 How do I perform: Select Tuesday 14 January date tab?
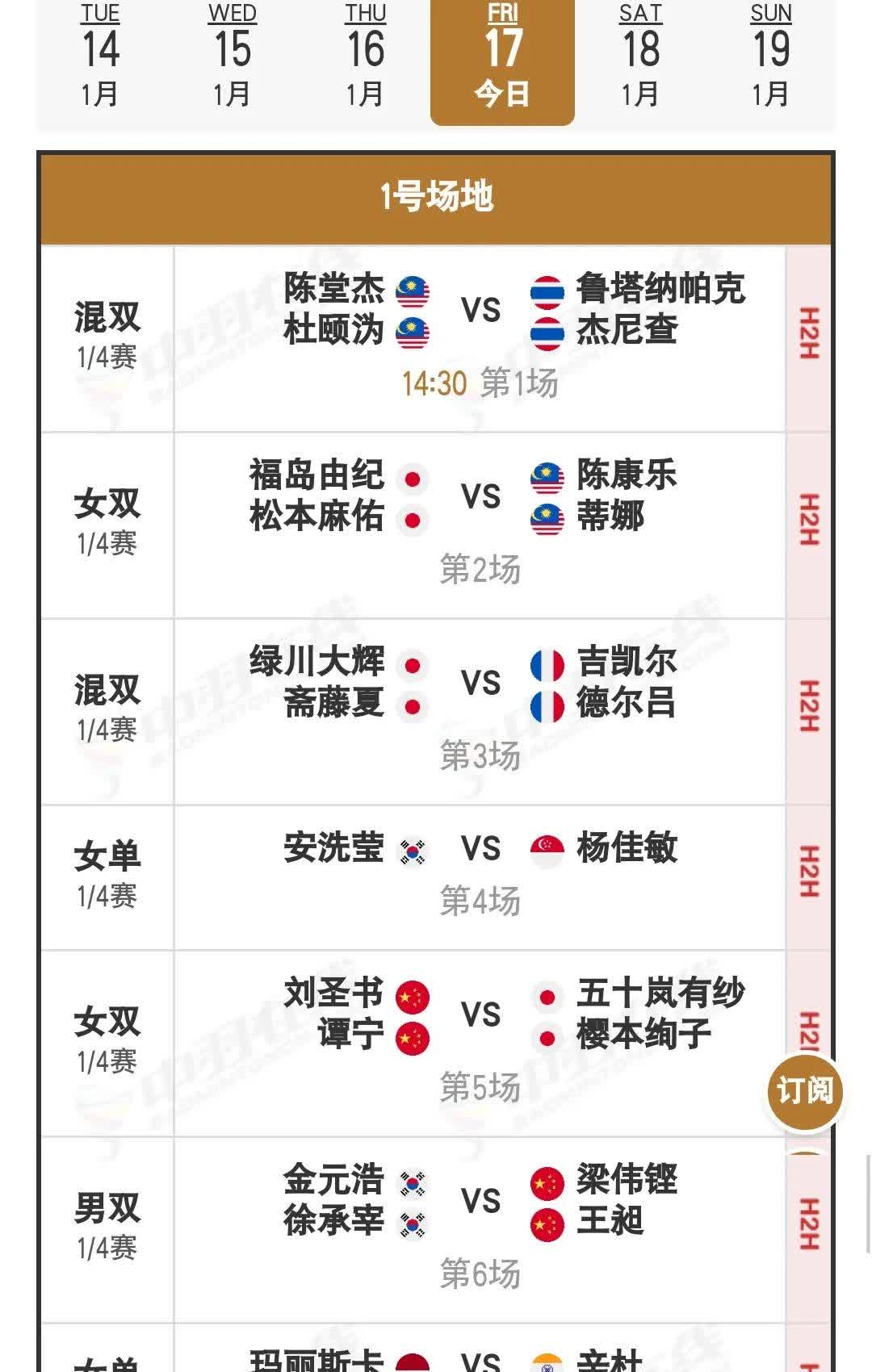(100, 58)
